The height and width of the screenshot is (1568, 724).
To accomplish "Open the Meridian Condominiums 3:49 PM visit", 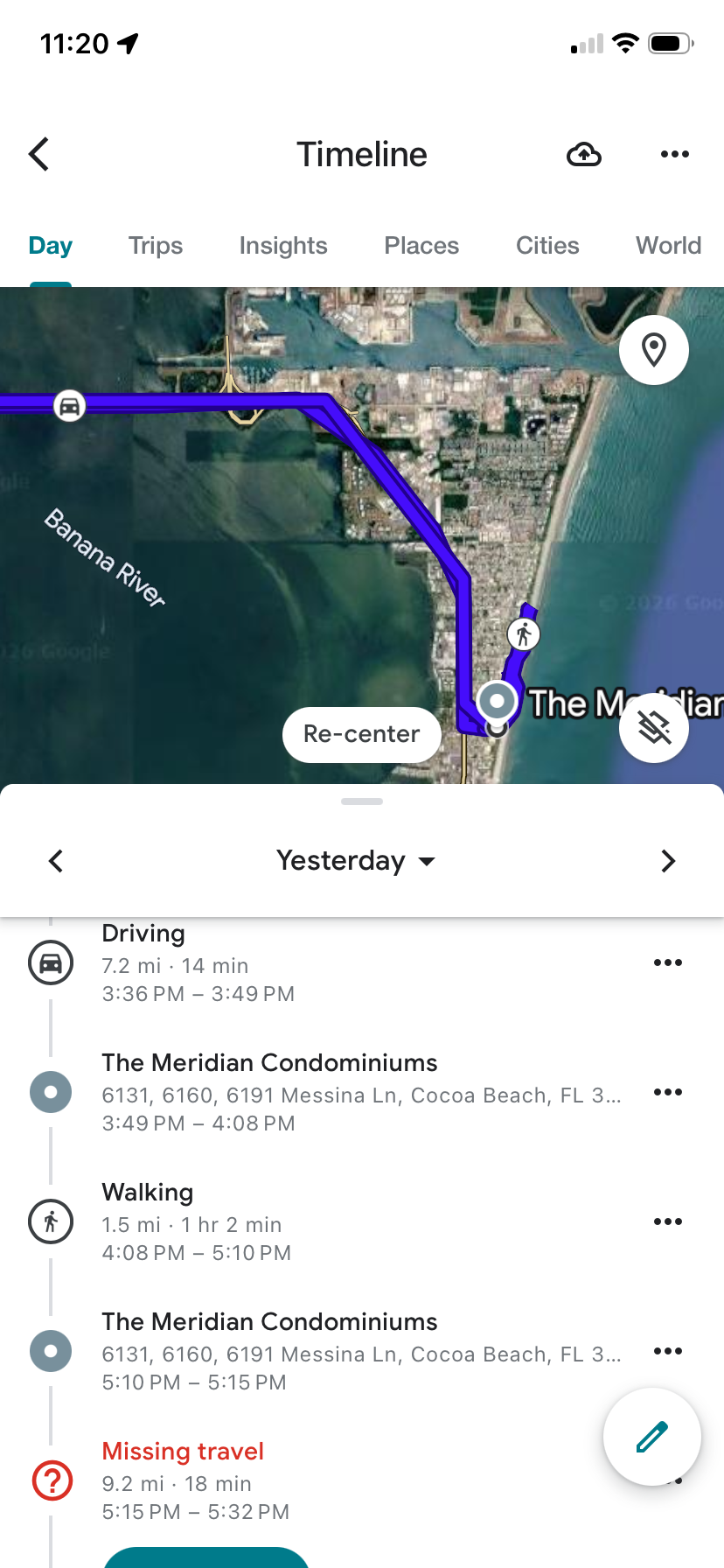I will [269, 1091].
